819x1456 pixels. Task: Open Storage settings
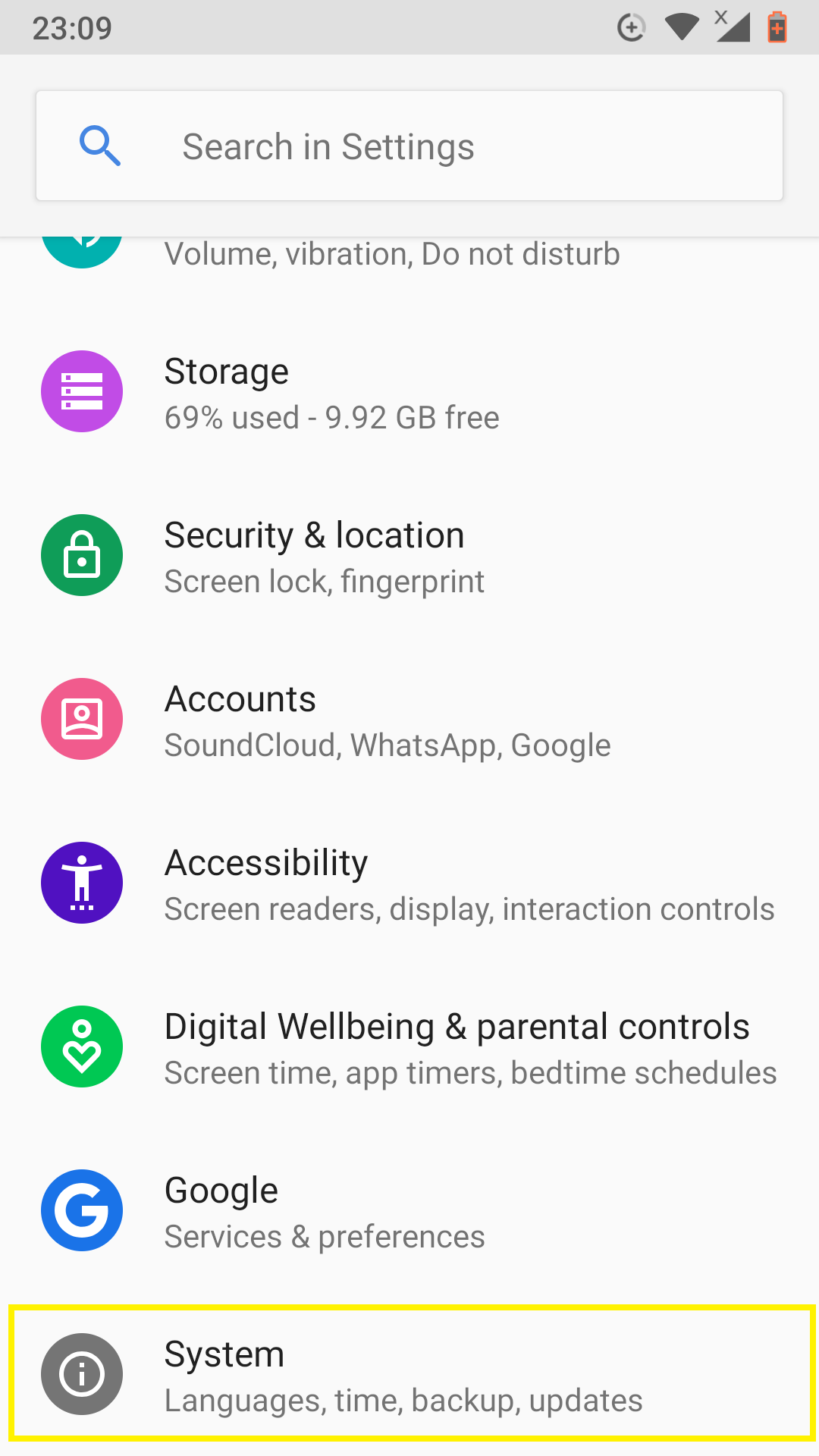(x=409, y=392)
